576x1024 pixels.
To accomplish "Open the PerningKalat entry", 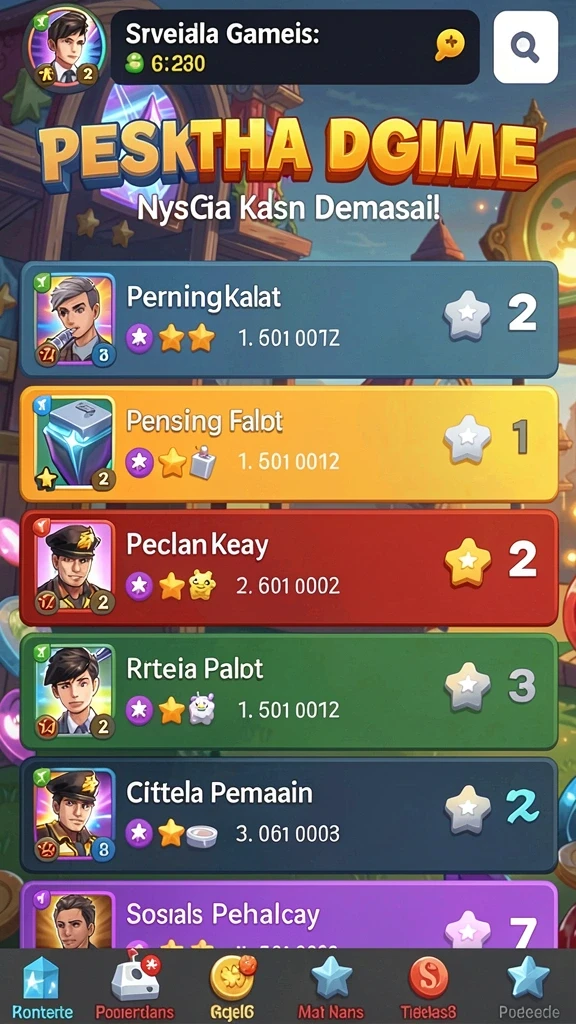I will [x=289, y=320].
